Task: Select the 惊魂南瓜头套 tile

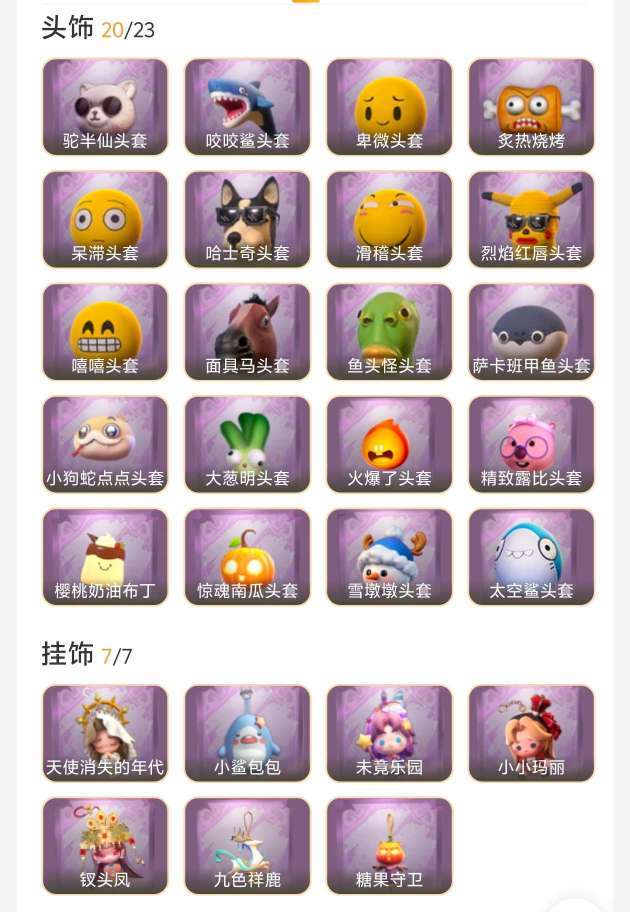Action: point(247,557)
